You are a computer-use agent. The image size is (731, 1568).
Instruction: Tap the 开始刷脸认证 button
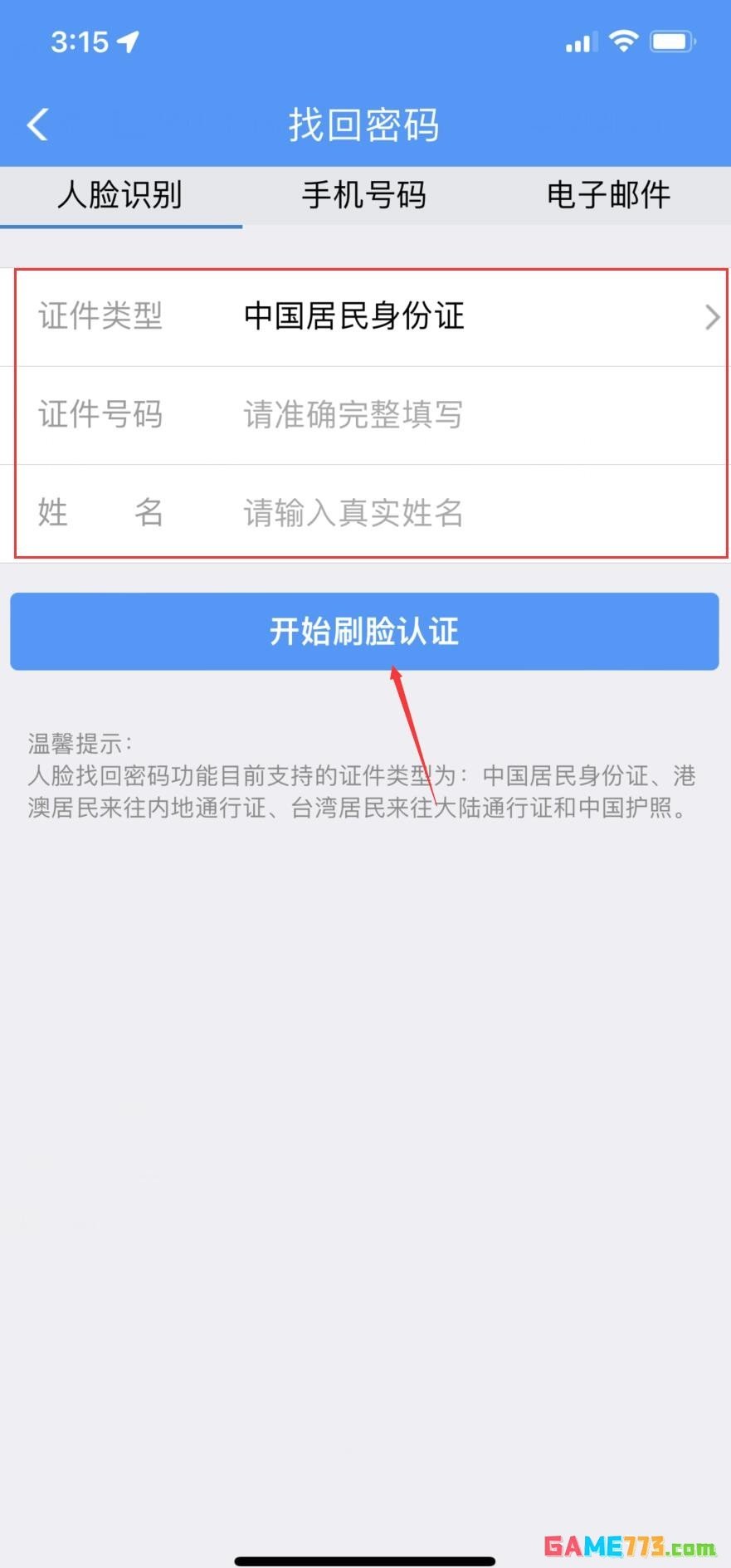(364, 632)
